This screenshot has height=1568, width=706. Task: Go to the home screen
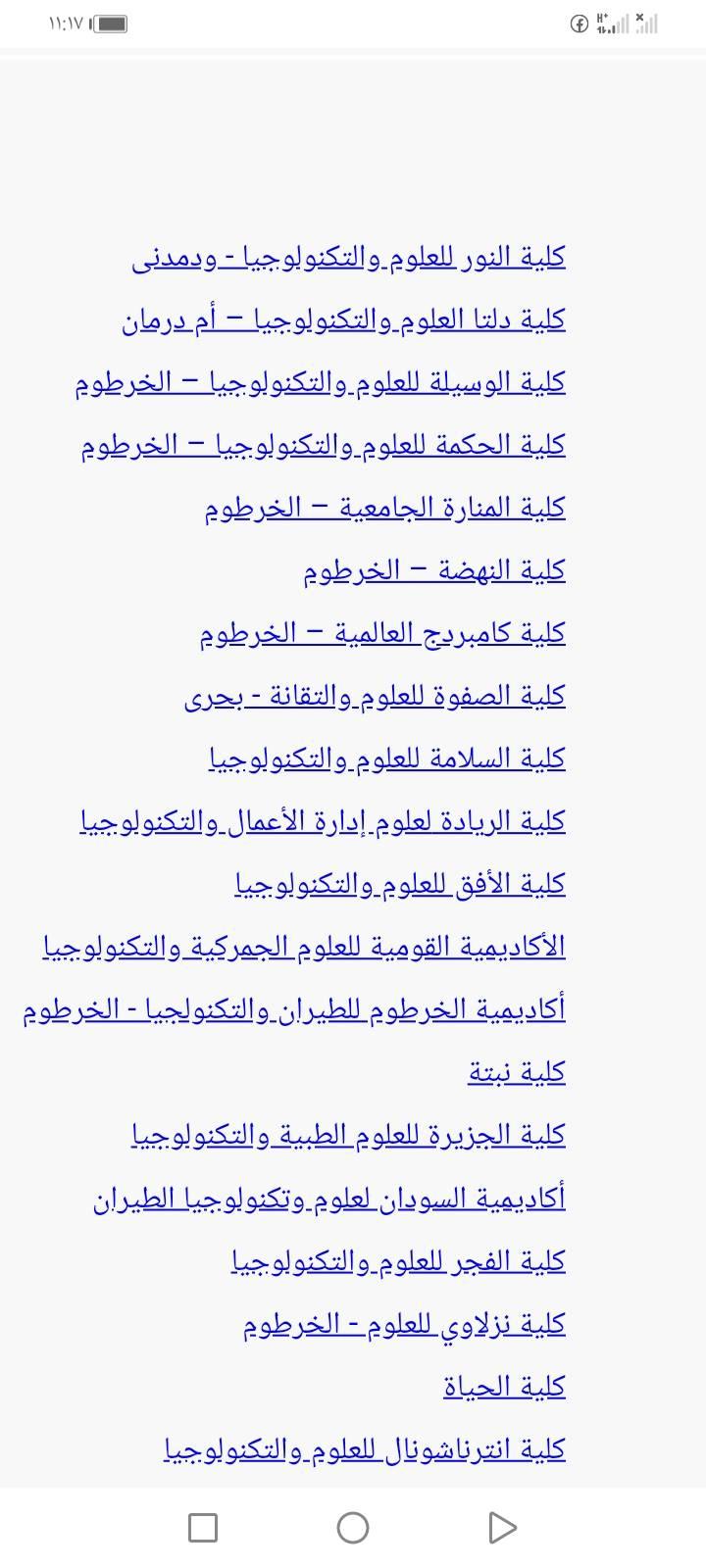coord(353,1527)
